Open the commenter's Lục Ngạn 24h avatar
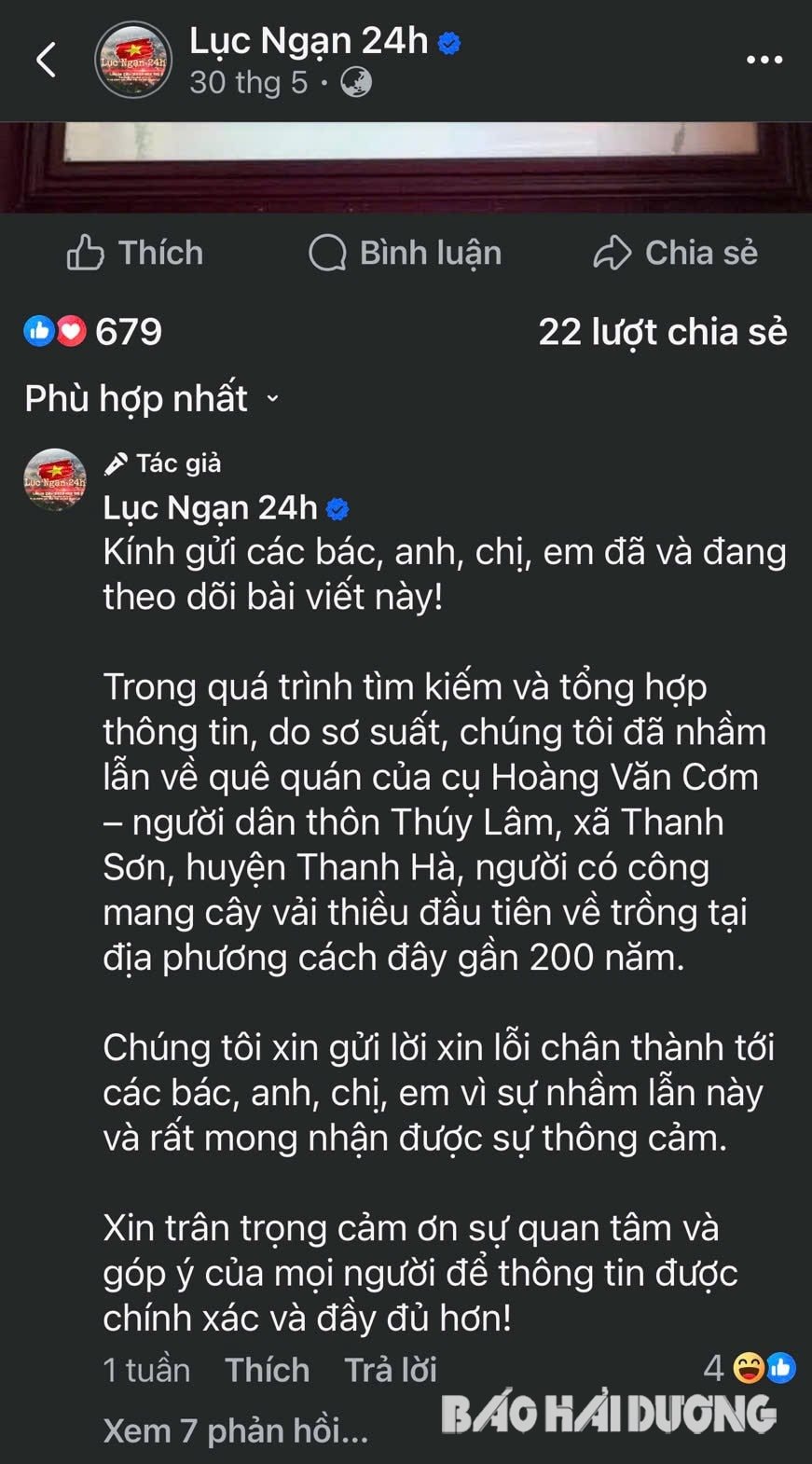 (x=55, y=480)
